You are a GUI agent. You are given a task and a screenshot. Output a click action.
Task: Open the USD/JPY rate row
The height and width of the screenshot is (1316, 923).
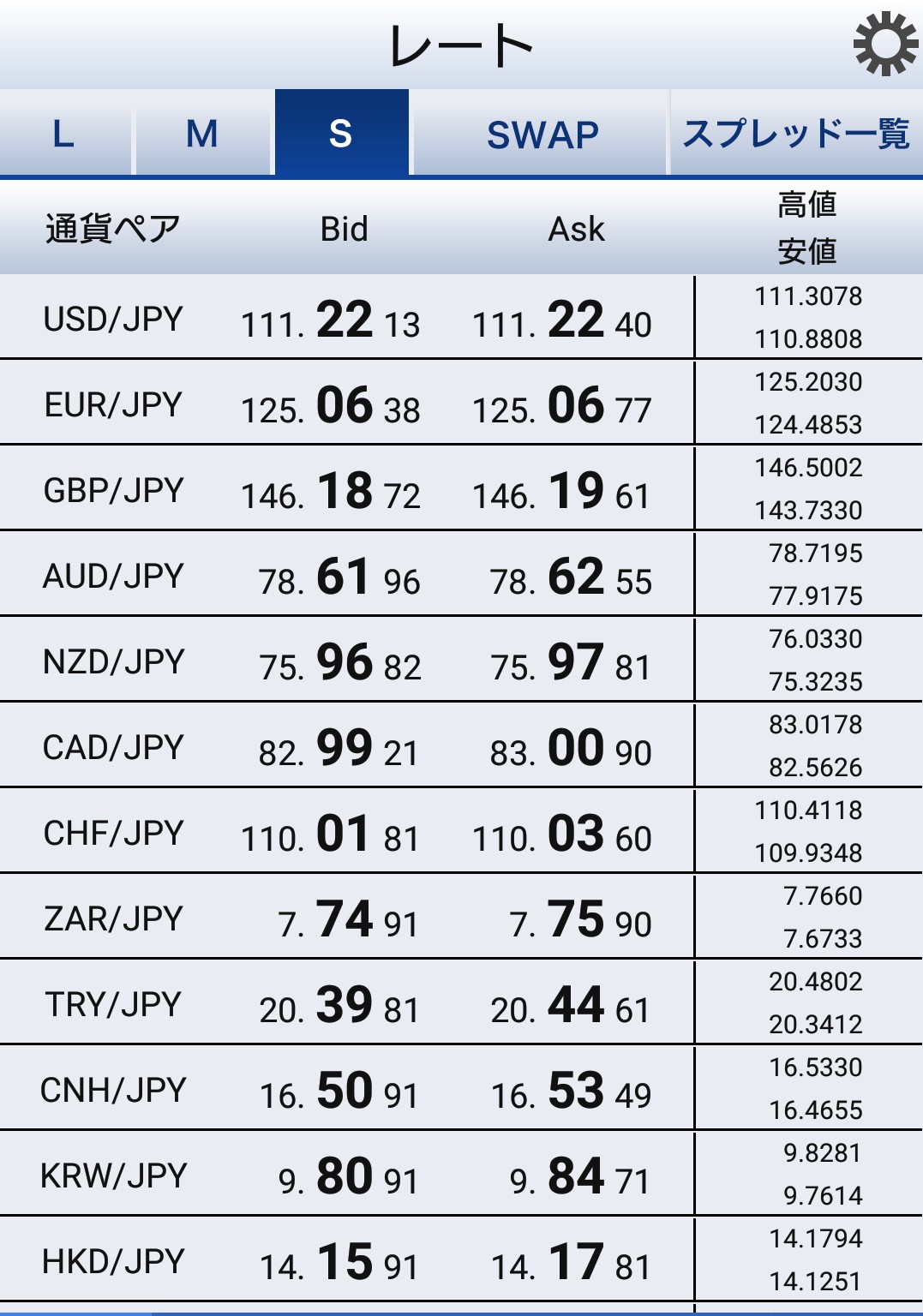113,319
